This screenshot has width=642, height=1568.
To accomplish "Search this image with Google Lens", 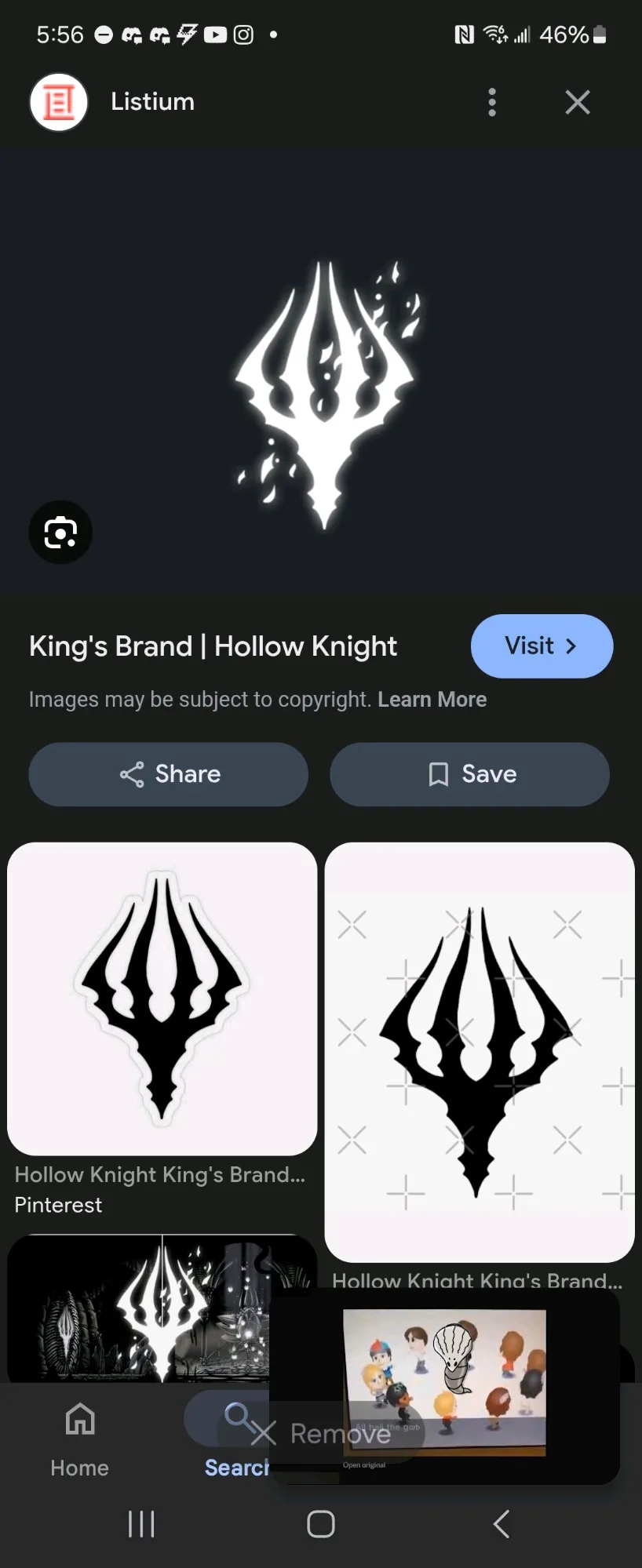I will 60,533.
